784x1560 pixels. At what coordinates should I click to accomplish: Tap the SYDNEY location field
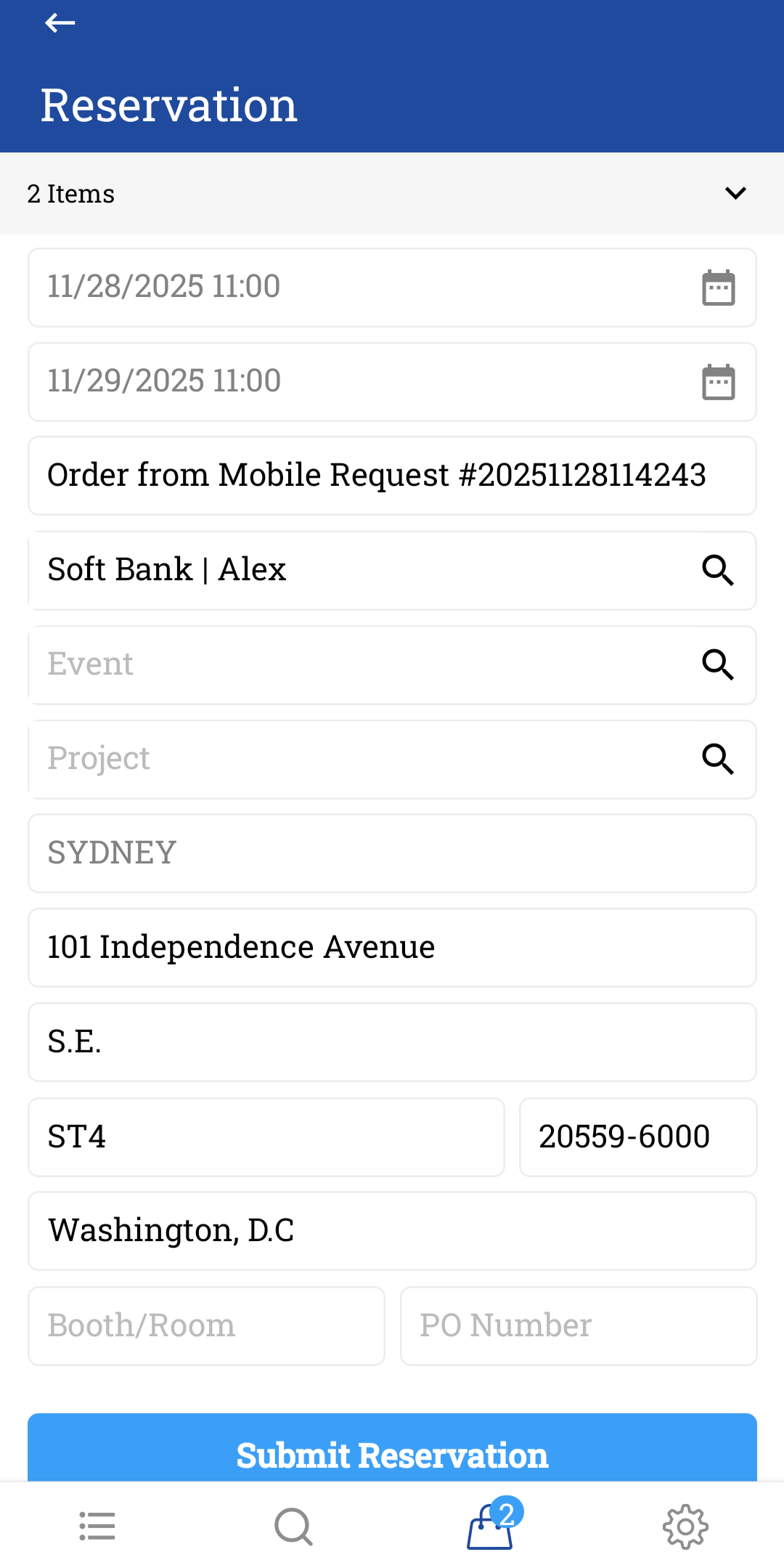pyautogui.click(x=392, y=853)
